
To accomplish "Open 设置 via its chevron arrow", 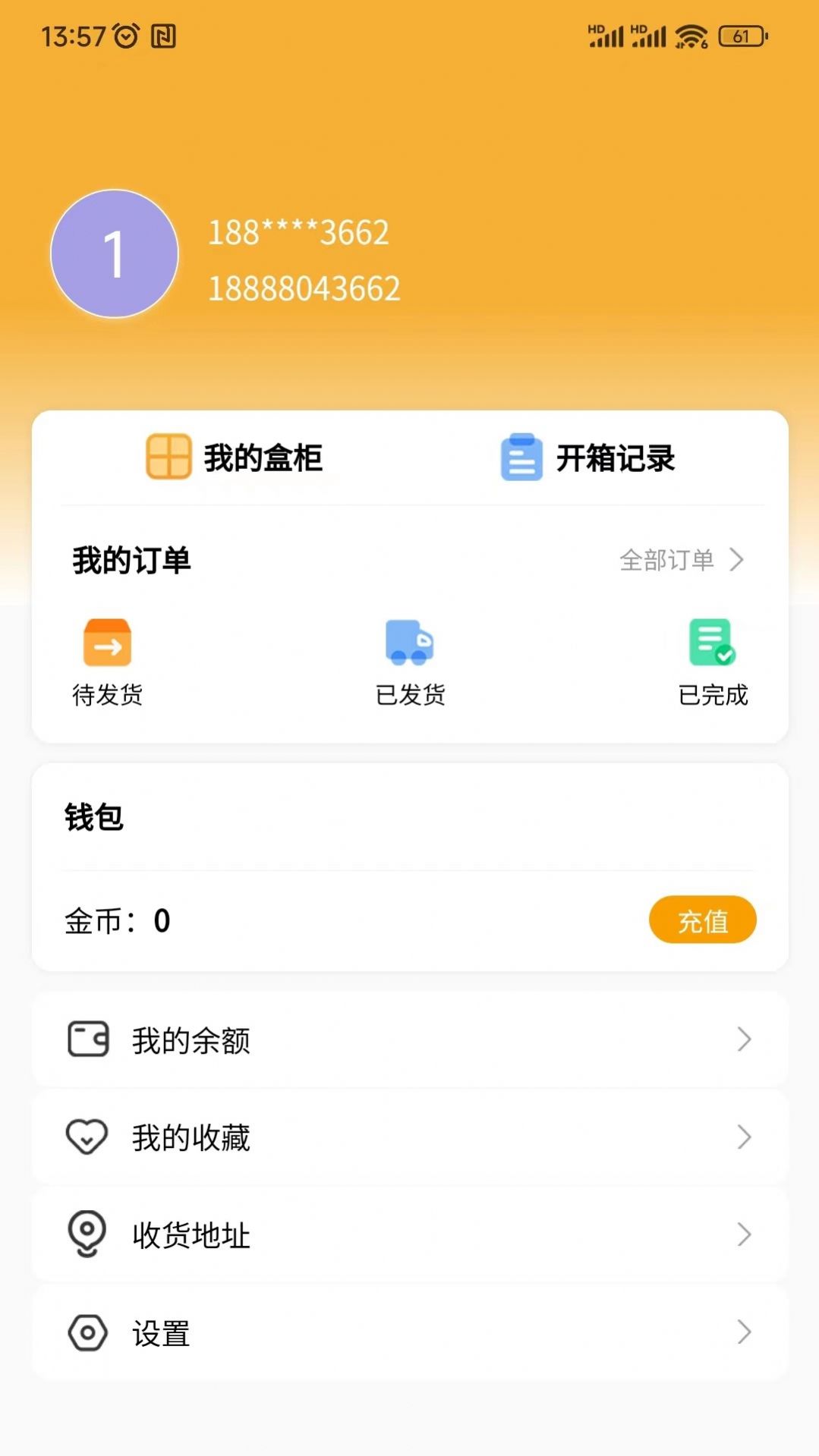I will click(742, 1333).
